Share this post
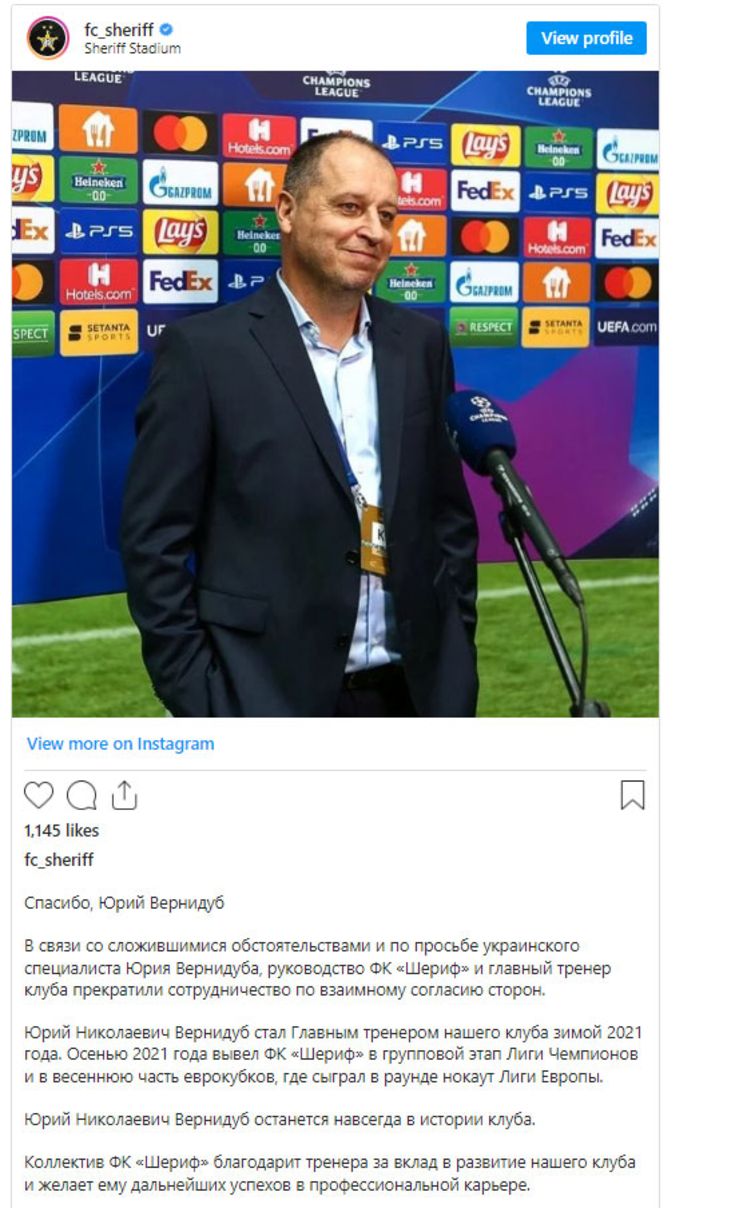This screenshot has height=1208, width=735. (x=124, y=796)
